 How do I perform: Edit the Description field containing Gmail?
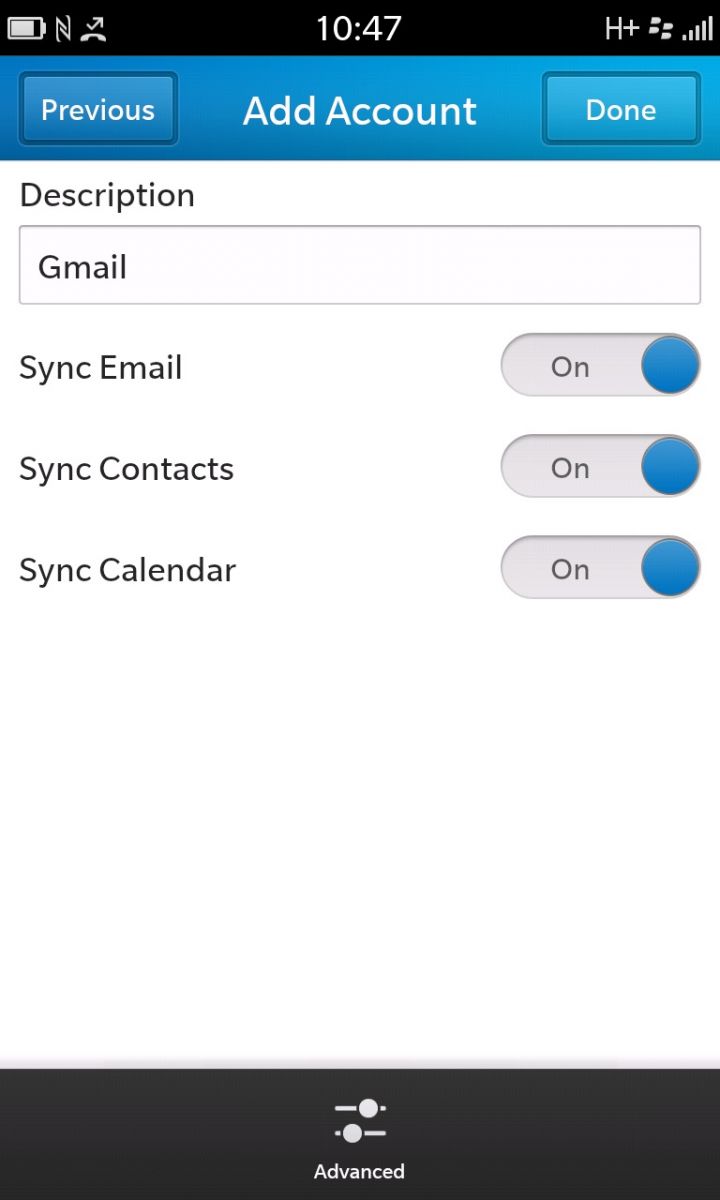pos(360,265)
